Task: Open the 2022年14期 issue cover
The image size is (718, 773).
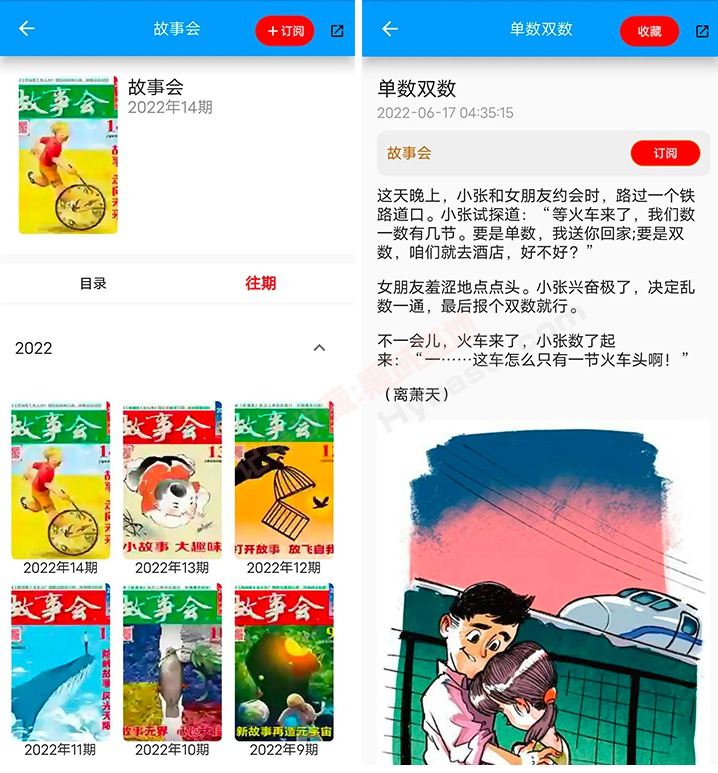Action: (x=62, y=480)
